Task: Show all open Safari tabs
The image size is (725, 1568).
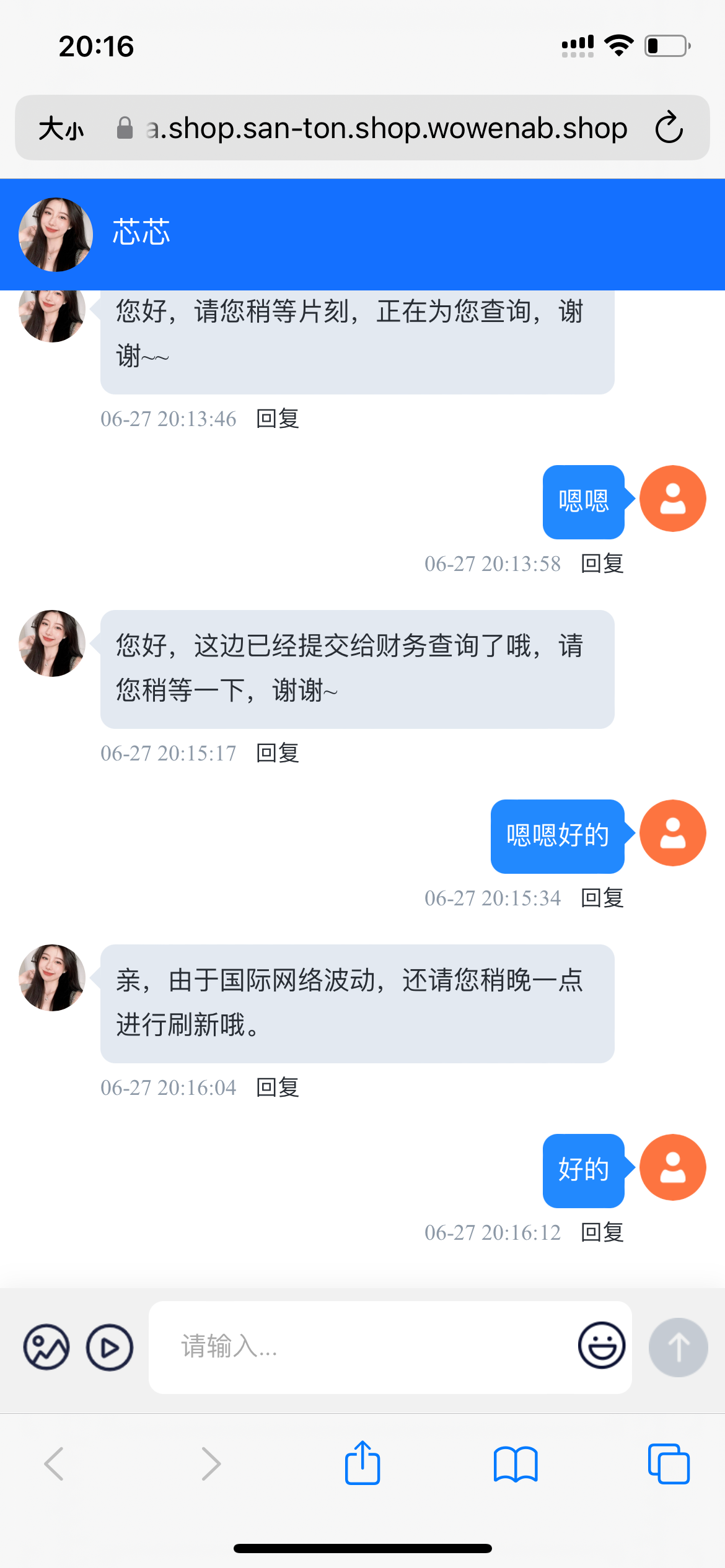Action: click(x=669, y=1464)
